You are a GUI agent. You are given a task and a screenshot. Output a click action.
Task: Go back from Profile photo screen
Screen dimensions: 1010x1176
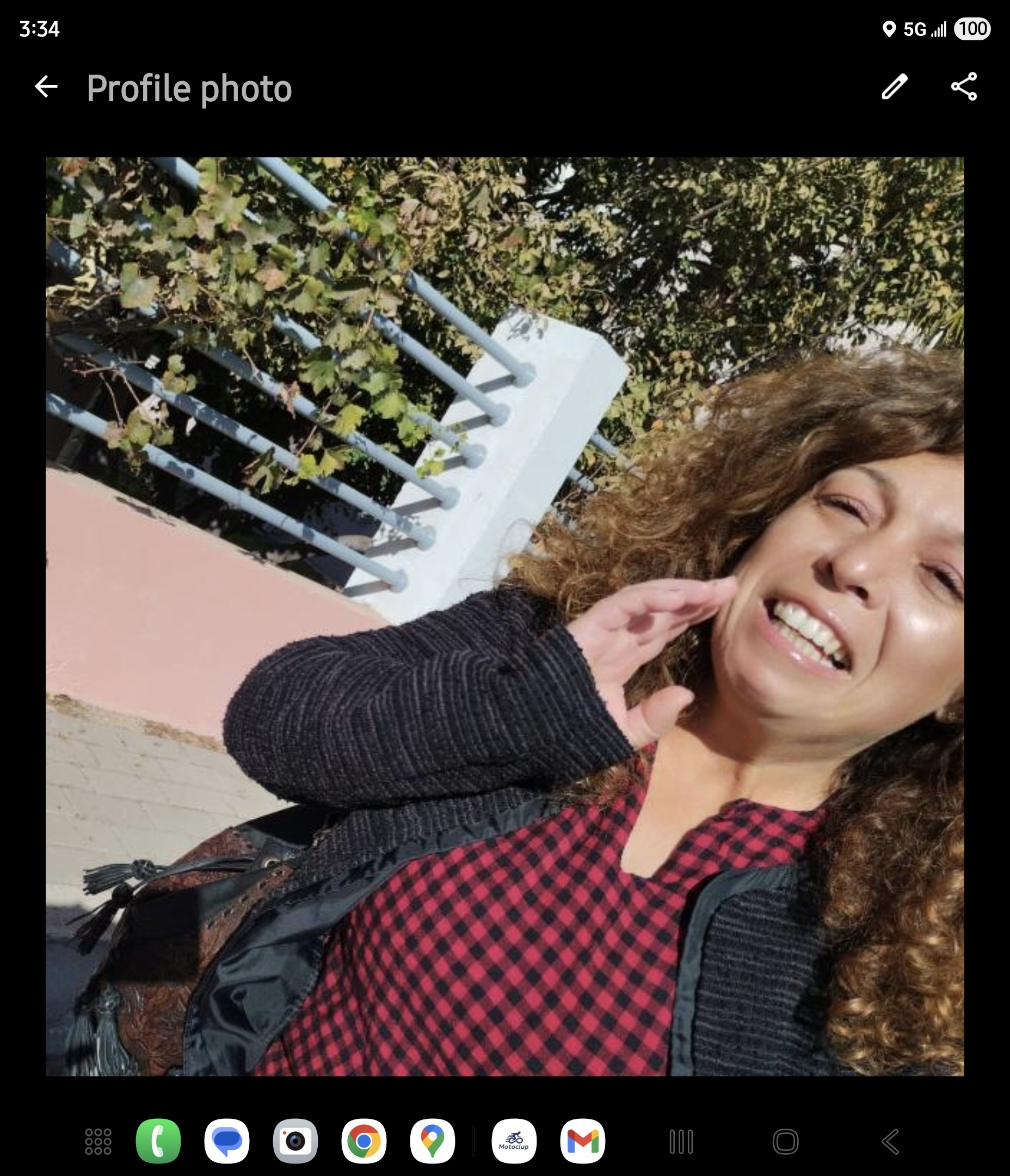pyautogui.click(x=46, y=87)
